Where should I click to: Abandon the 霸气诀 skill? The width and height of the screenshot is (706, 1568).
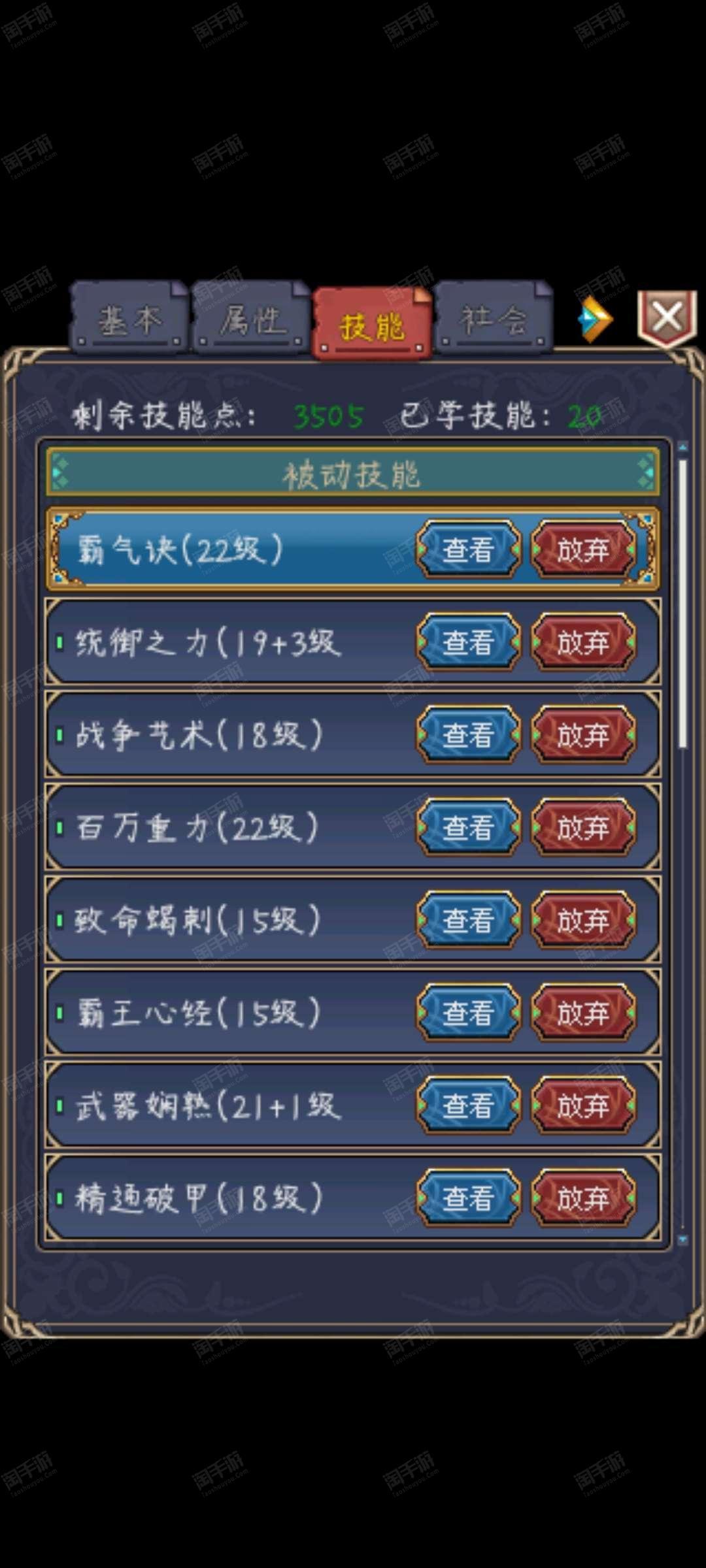point(583,549)
